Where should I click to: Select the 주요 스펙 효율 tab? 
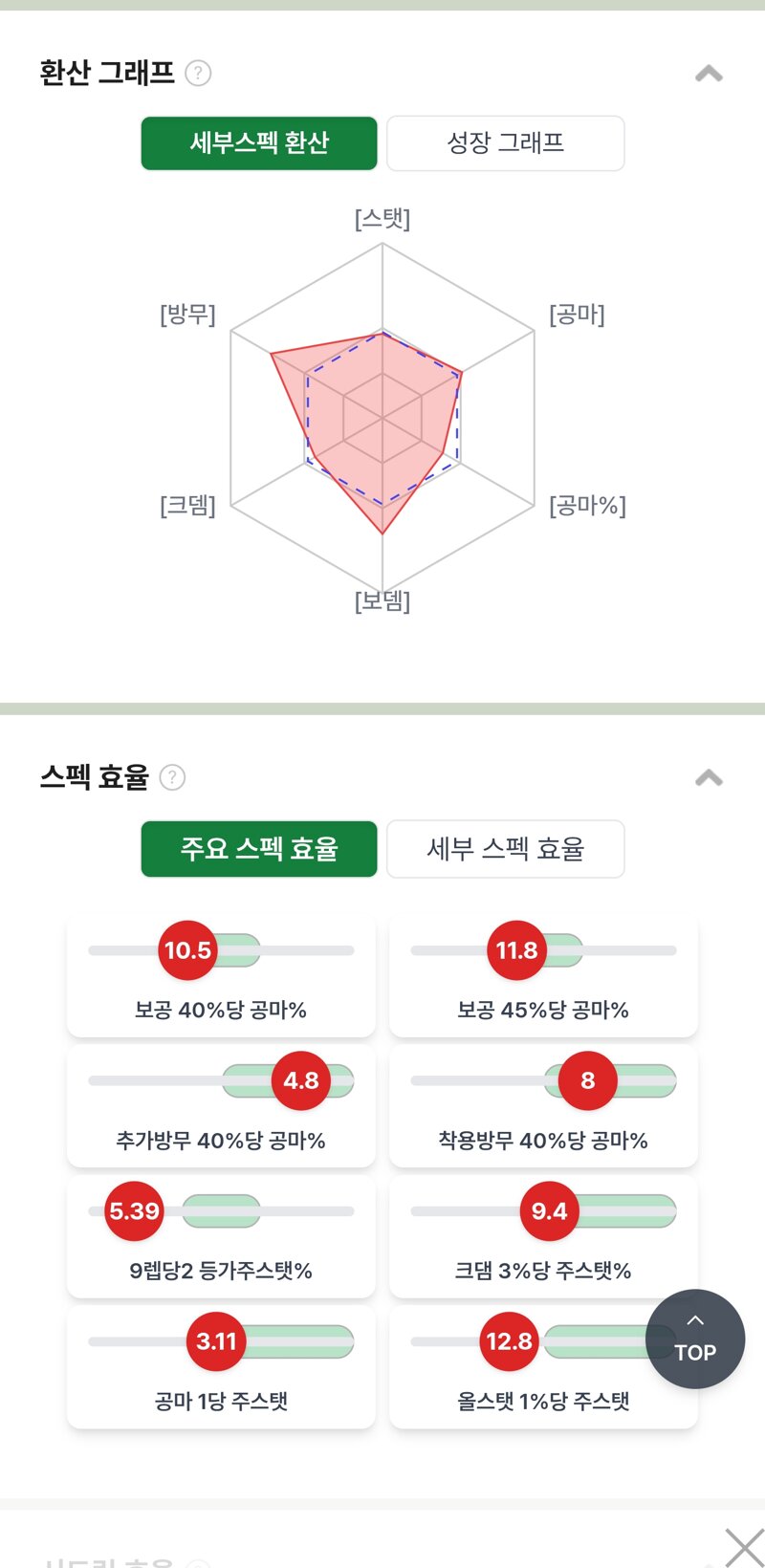pos(259,849)
